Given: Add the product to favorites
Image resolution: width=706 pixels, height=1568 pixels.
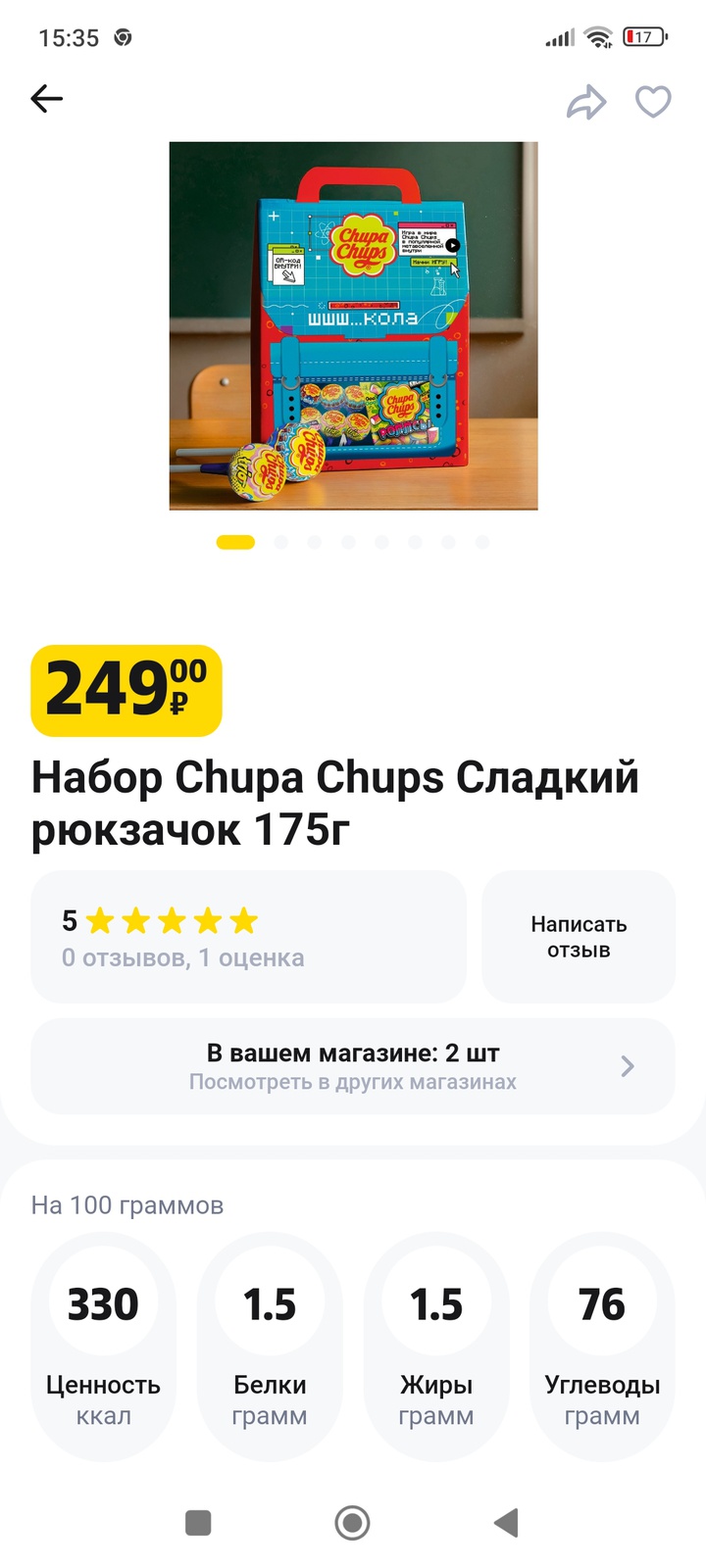Looking at the screenshot, I should pos(653,101).
